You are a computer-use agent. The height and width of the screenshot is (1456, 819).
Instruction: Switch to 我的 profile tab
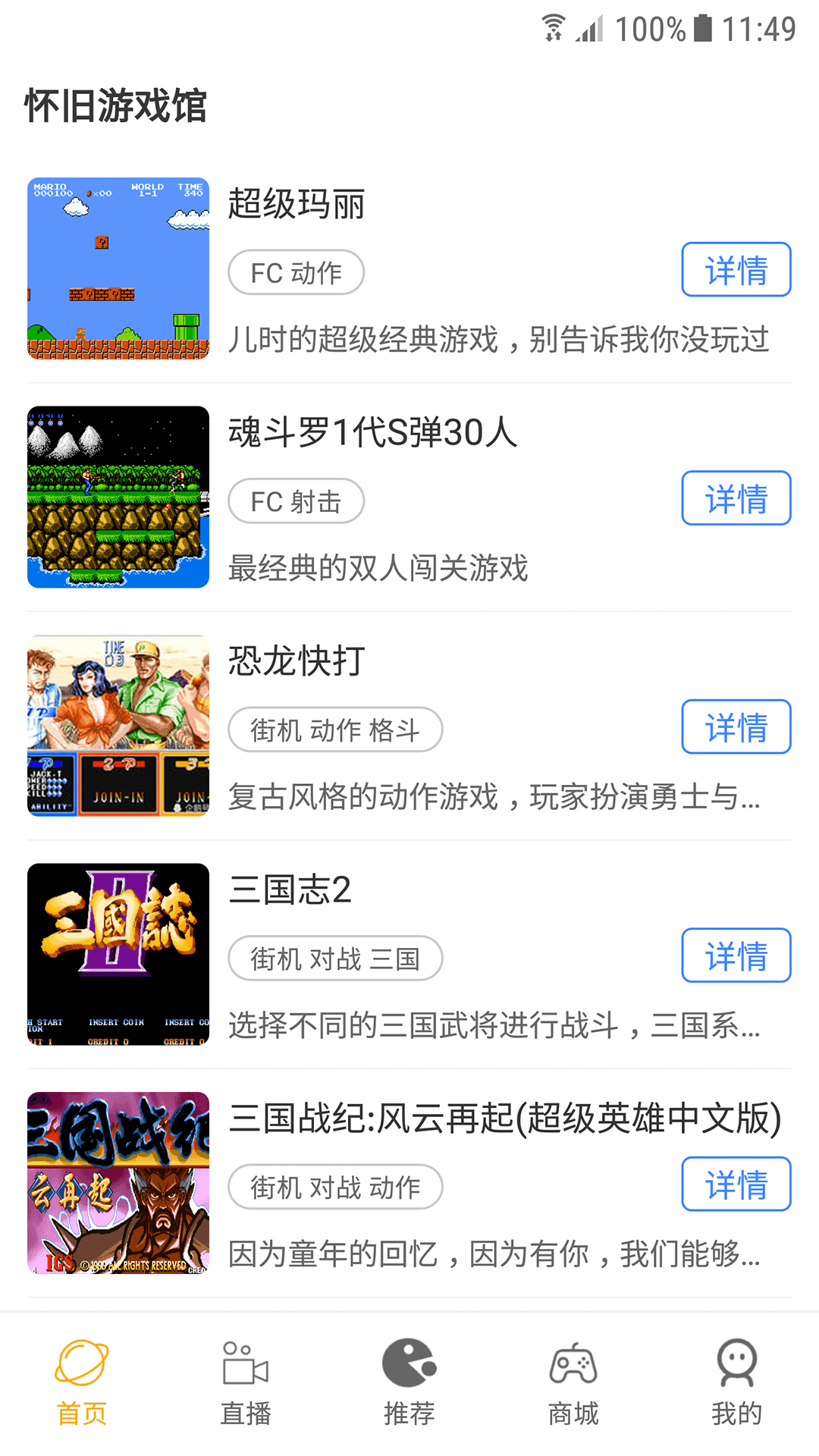pyautogui.click(x=736, y=1383)
